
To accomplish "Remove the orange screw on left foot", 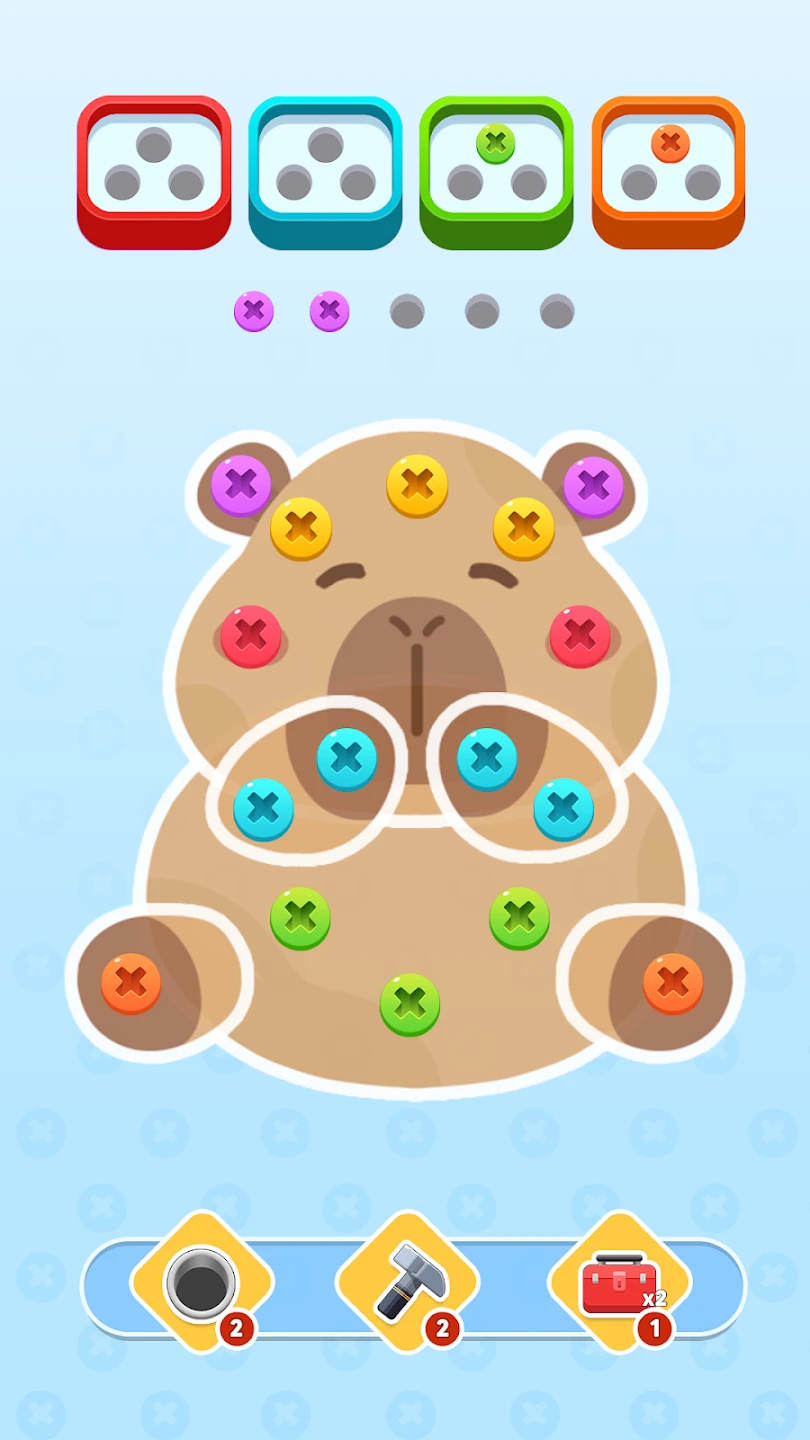I will point(131,982).
